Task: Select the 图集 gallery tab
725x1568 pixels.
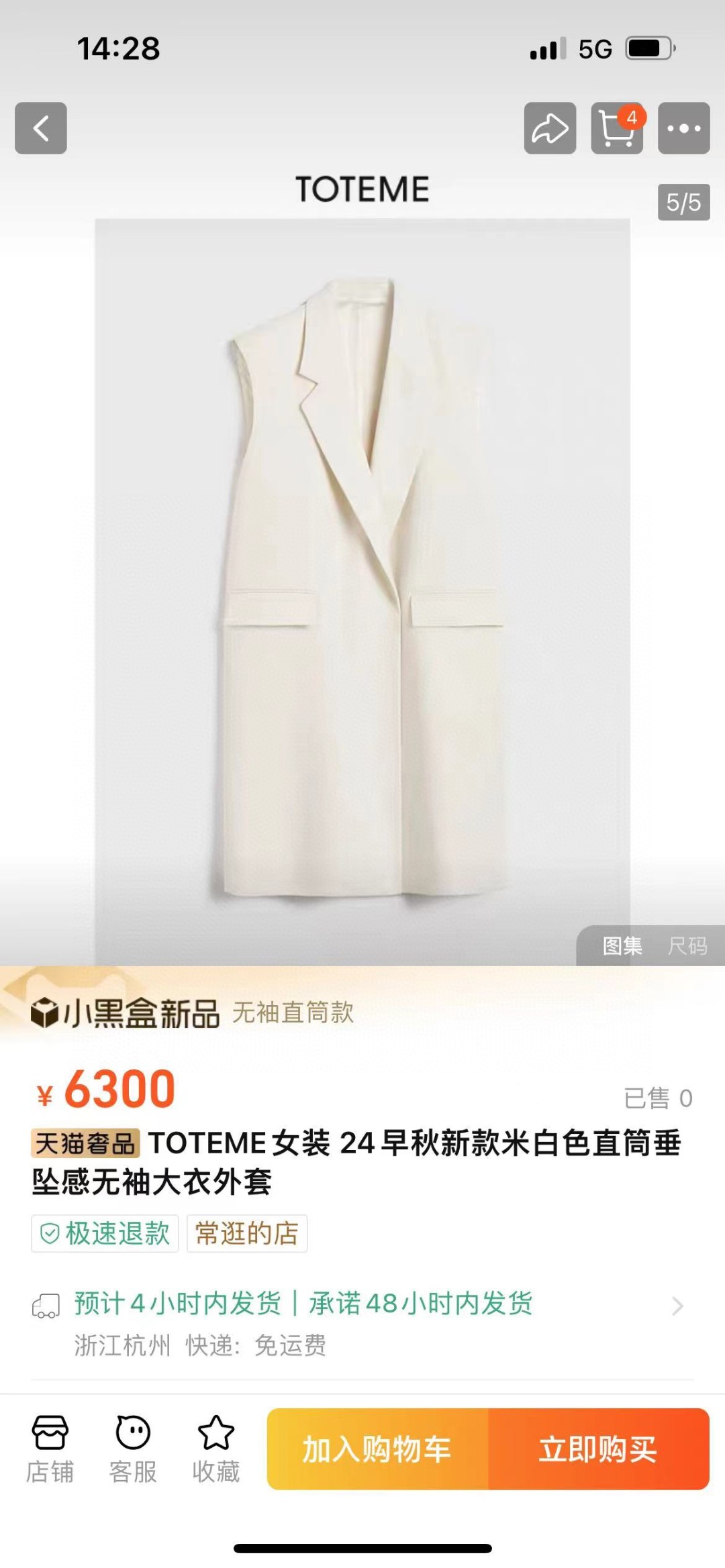Action: 622,946
